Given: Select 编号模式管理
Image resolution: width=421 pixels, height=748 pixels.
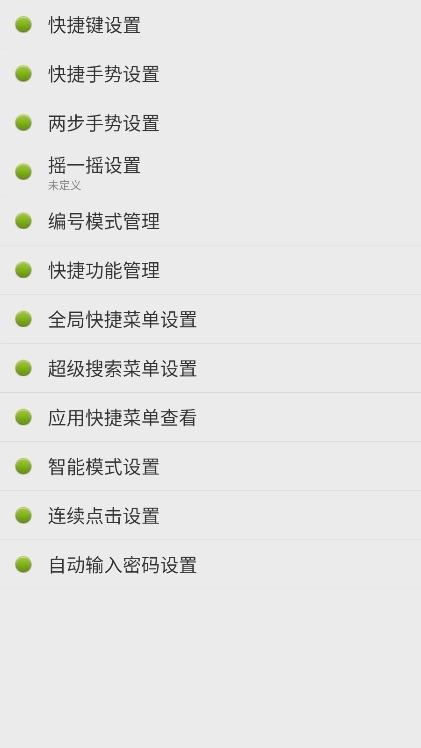Looking at the screenshot, I should 210,221.
